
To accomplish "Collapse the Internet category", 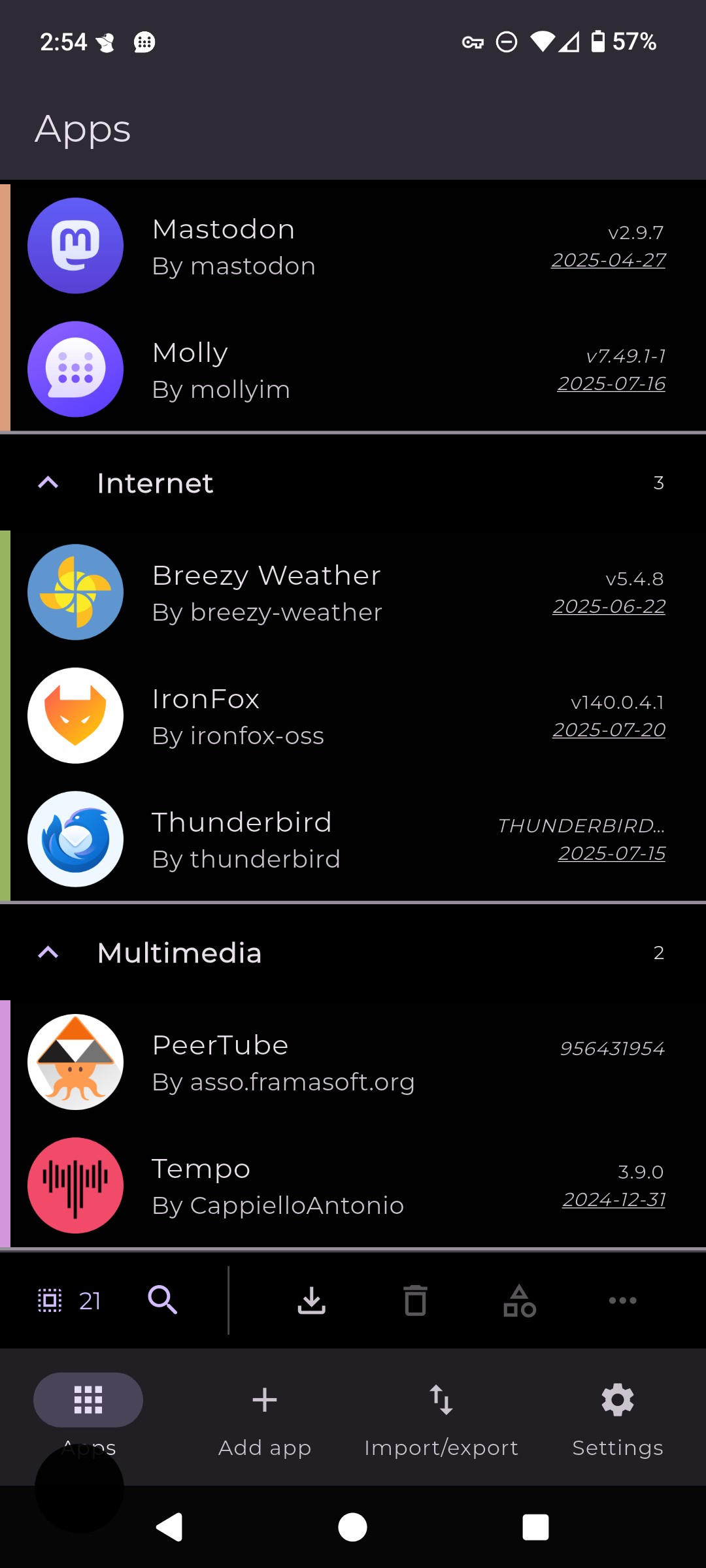I will 48,483.
